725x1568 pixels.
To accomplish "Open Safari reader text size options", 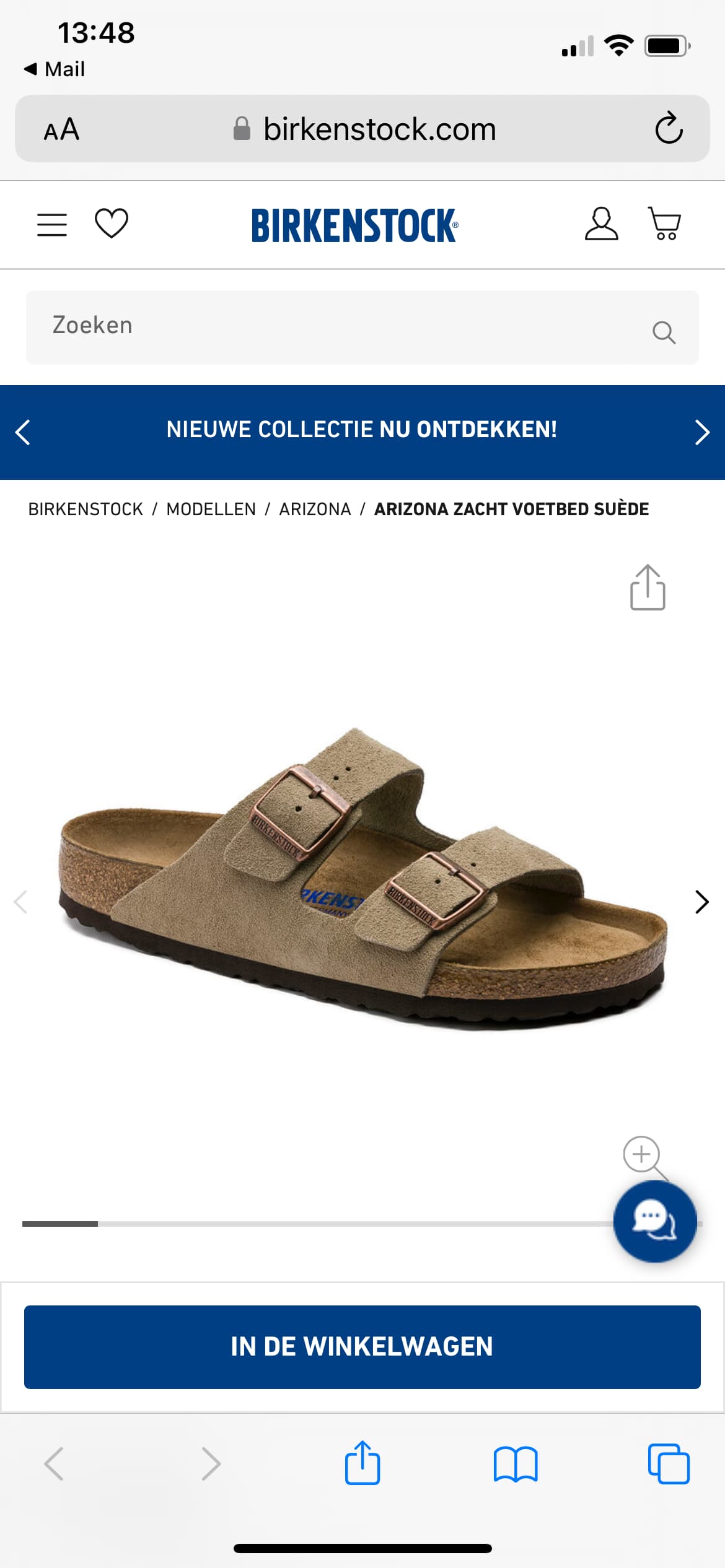I will coord(61,129).
